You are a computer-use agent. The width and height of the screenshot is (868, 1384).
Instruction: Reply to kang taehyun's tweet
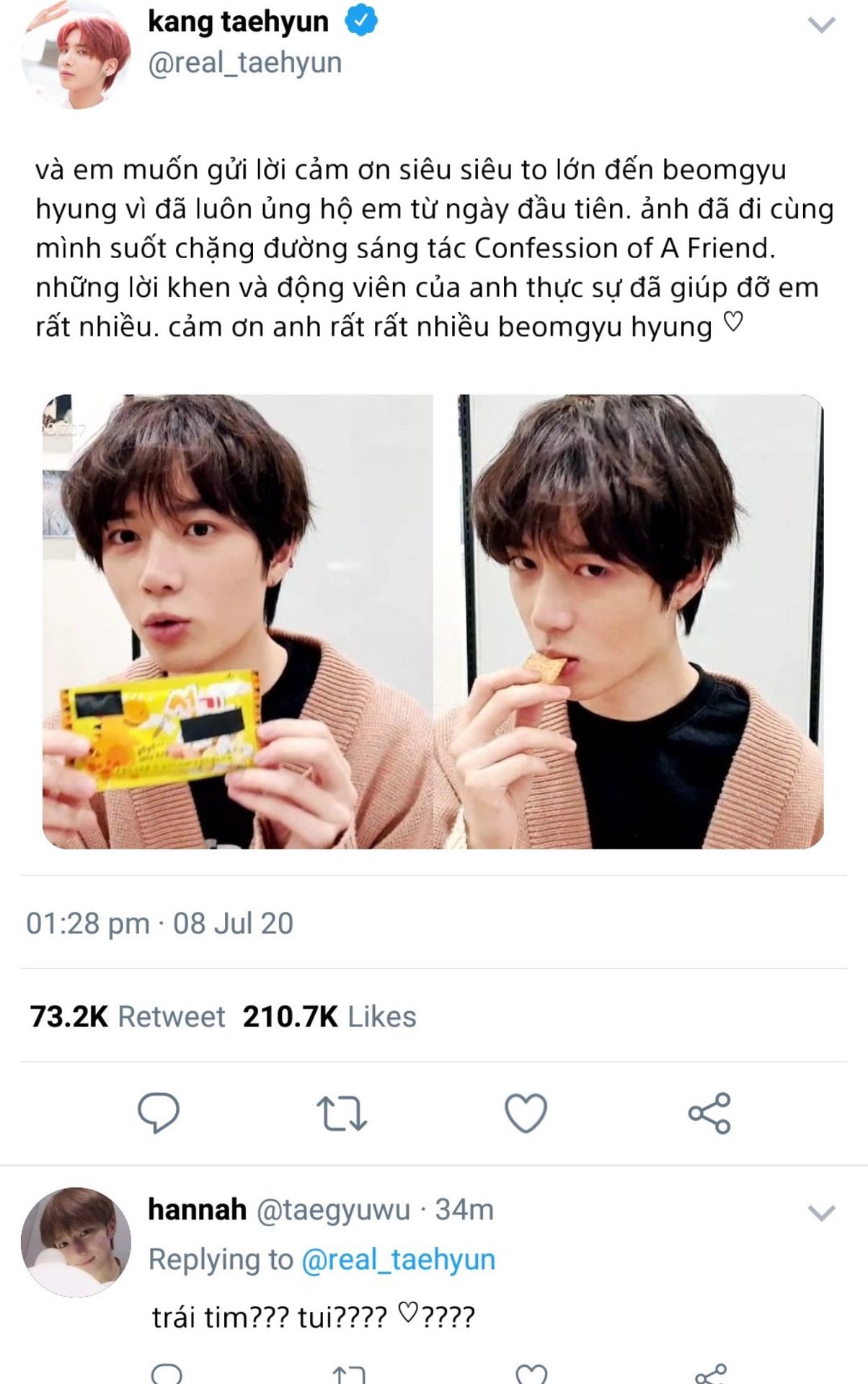(x=159, y=1112)
